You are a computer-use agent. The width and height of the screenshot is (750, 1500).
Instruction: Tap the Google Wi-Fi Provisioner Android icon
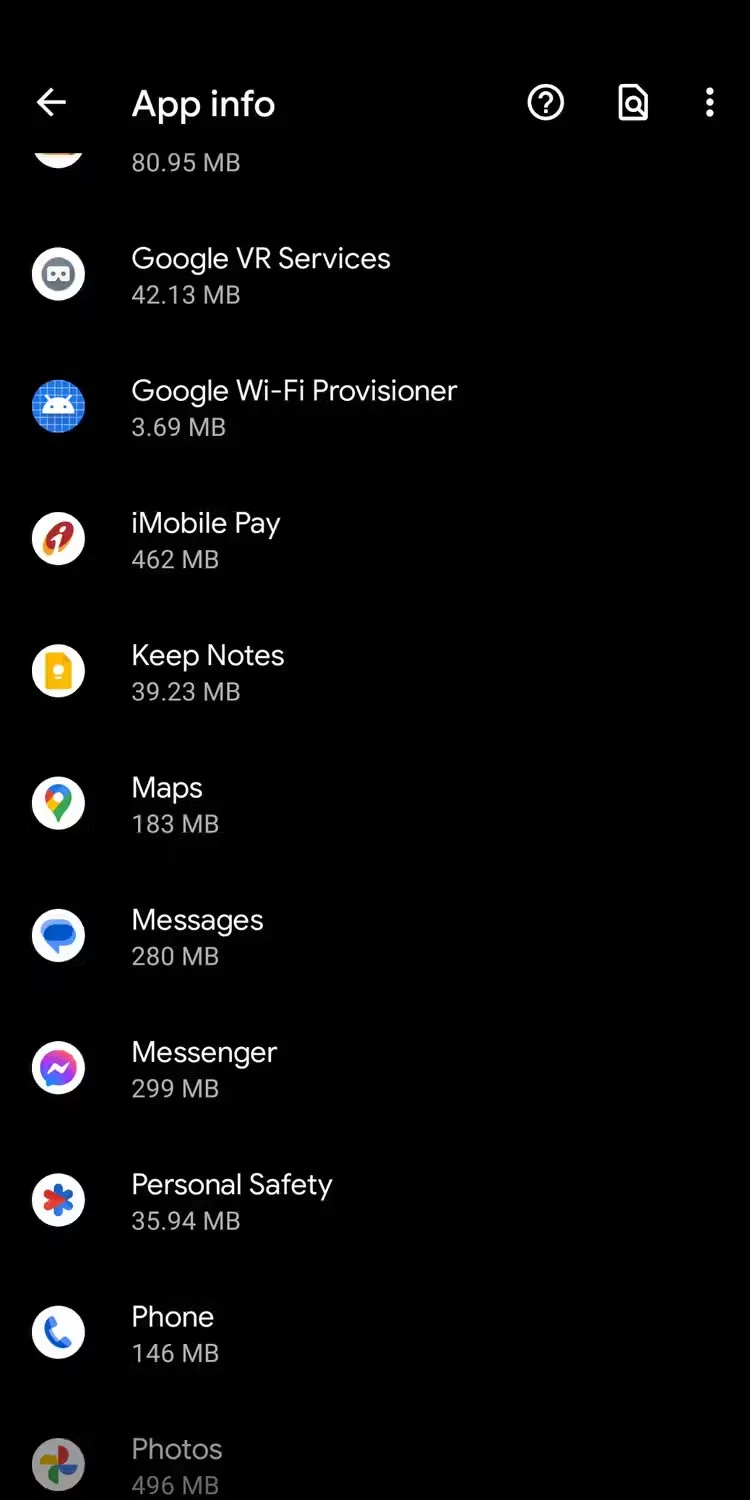point(58,406)
